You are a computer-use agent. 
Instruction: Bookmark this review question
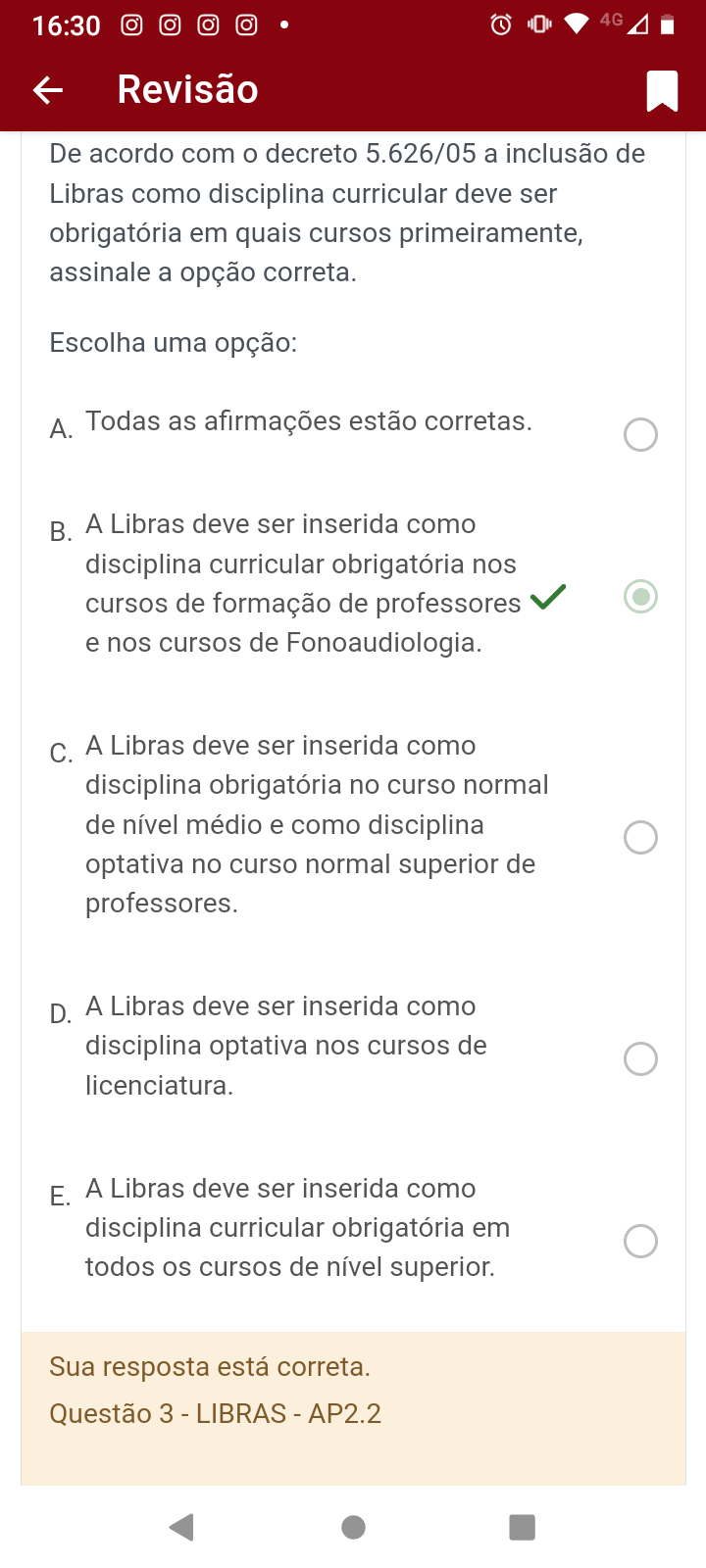(662, 91)
